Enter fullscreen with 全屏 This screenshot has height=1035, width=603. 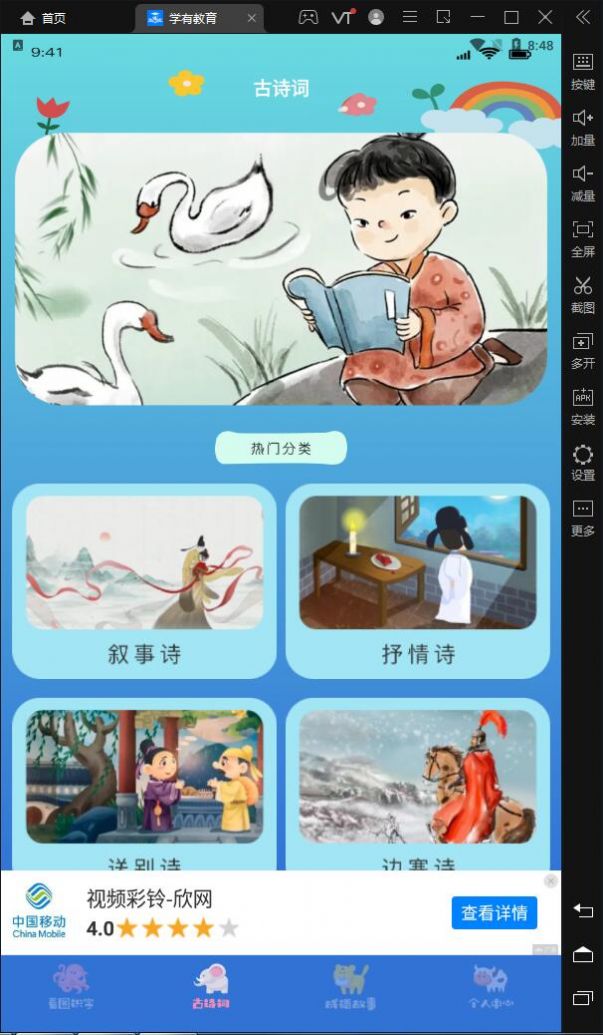click(583, 237)
